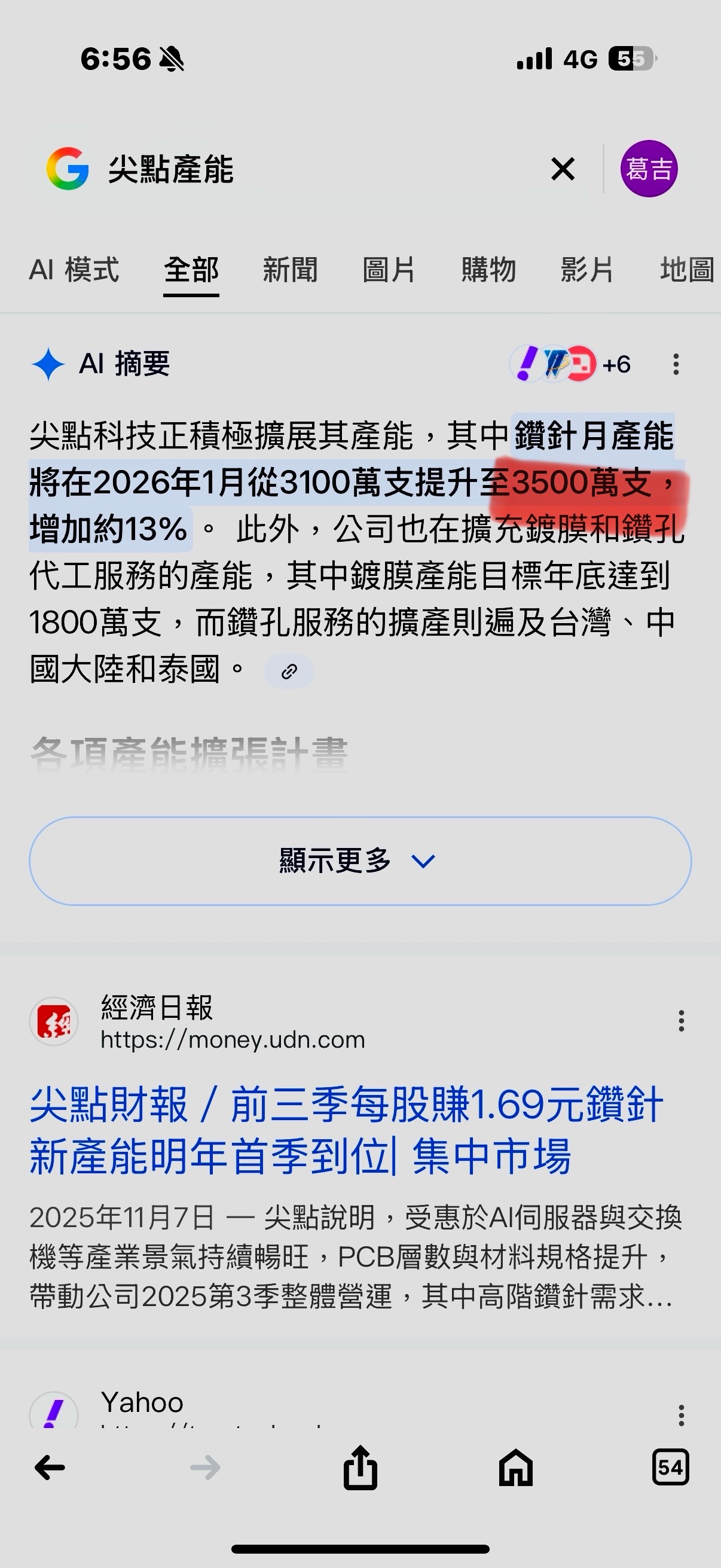
Task: Share this page
Action: [360, 1468]
